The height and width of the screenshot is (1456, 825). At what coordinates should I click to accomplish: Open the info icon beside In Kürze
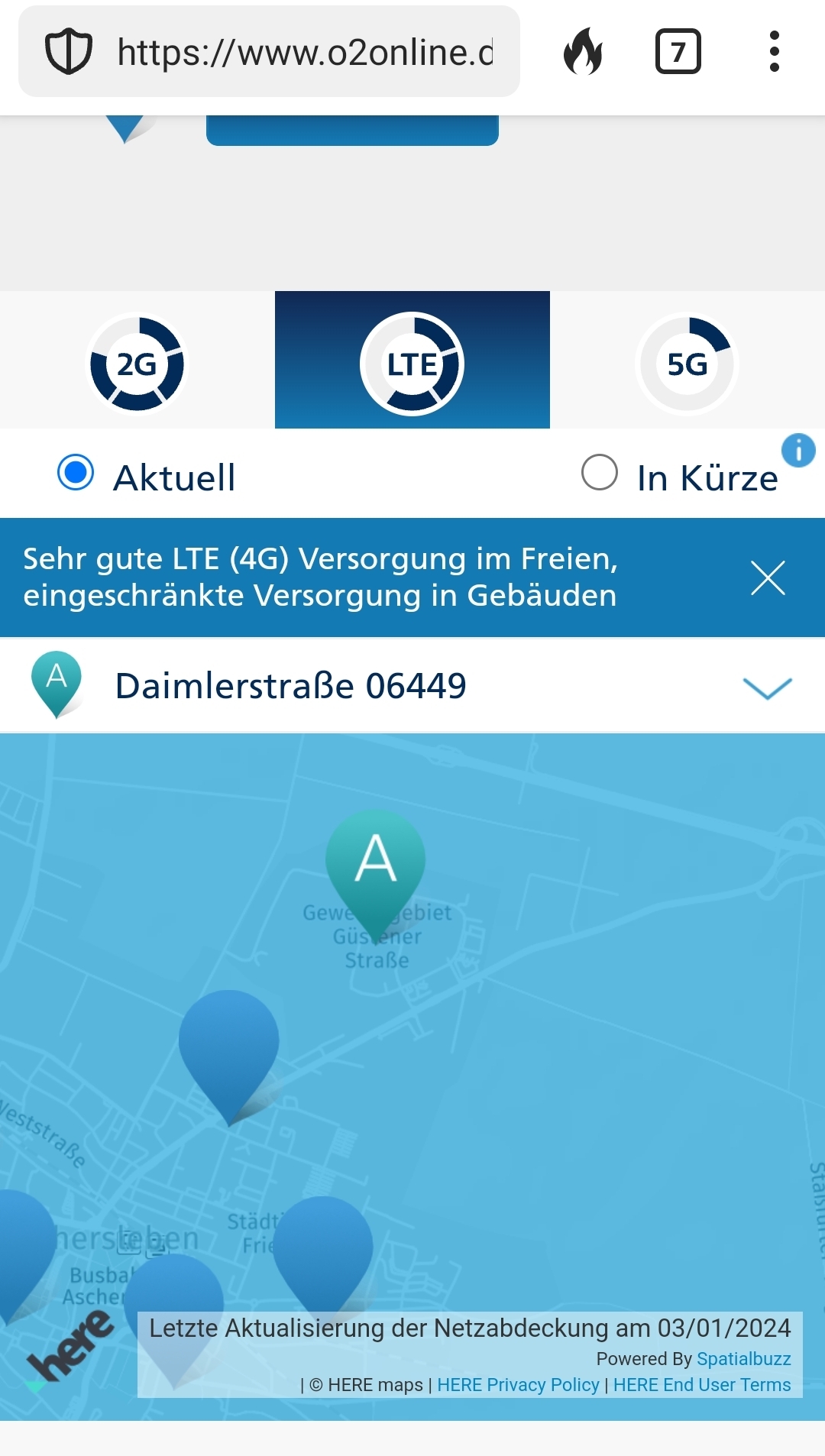point(798,450)
